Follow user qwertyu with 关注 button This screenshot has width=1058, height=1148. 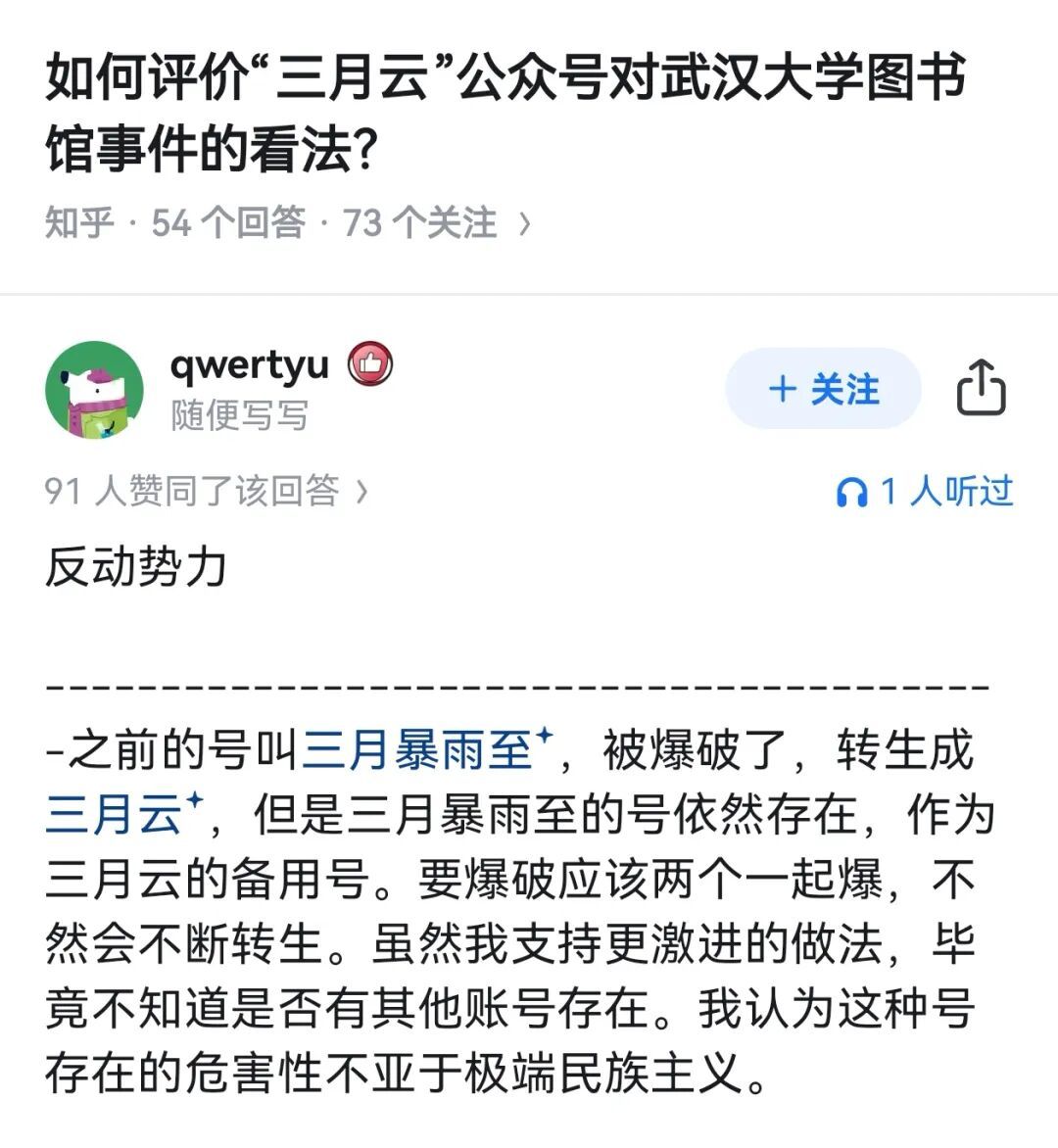pos(822,389)
